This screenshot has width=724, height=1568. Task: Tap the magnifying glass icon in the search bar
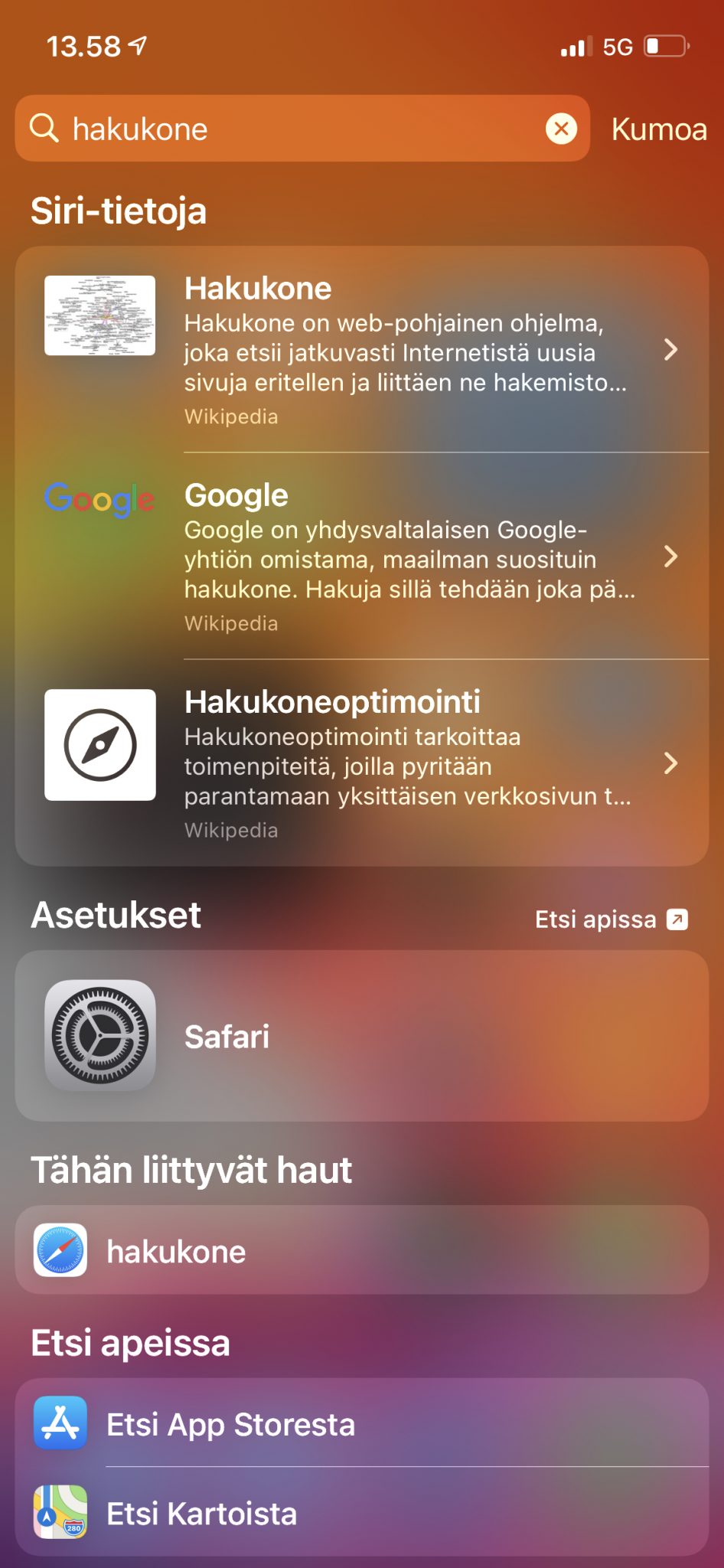(46, 129)
